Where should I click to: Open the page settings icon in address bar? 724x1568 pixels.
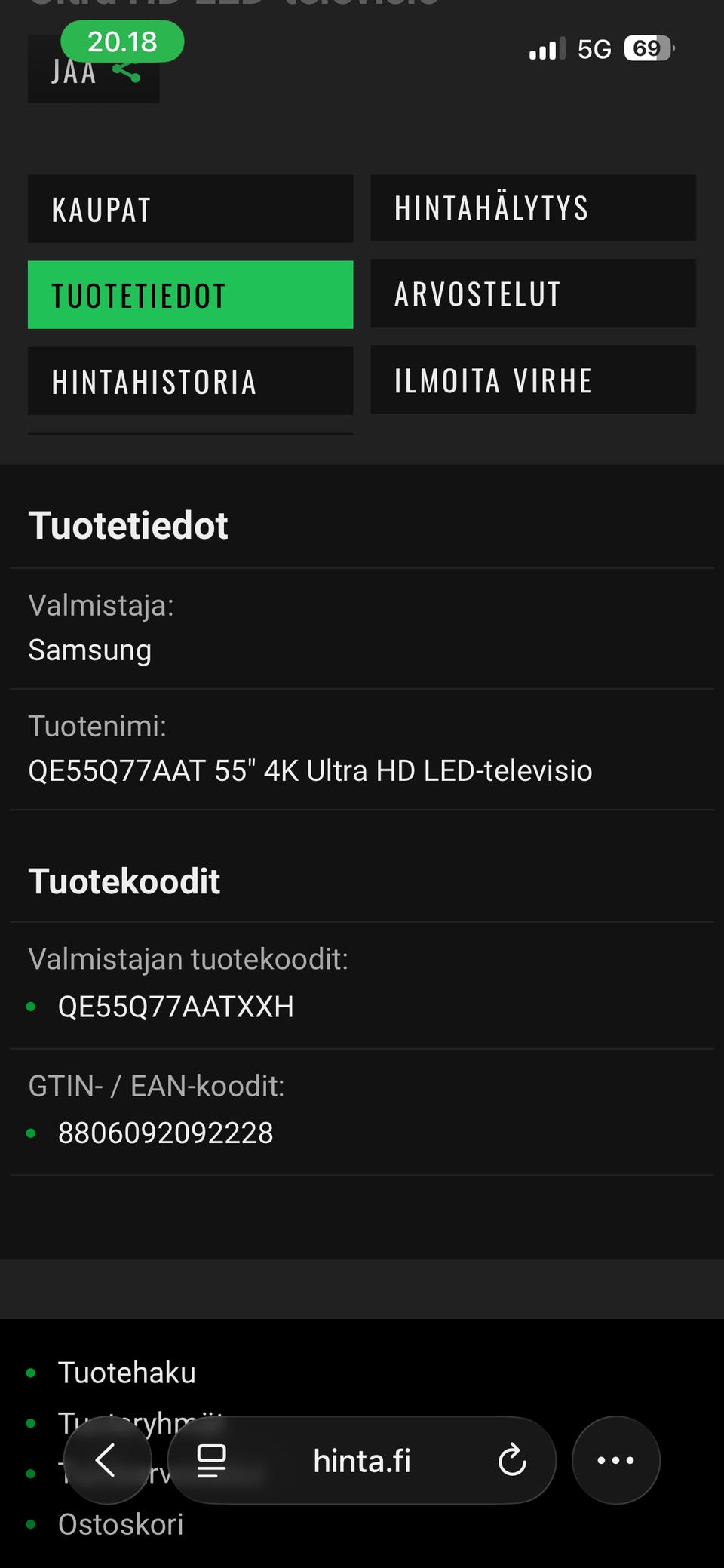(x=211, y=1460)
